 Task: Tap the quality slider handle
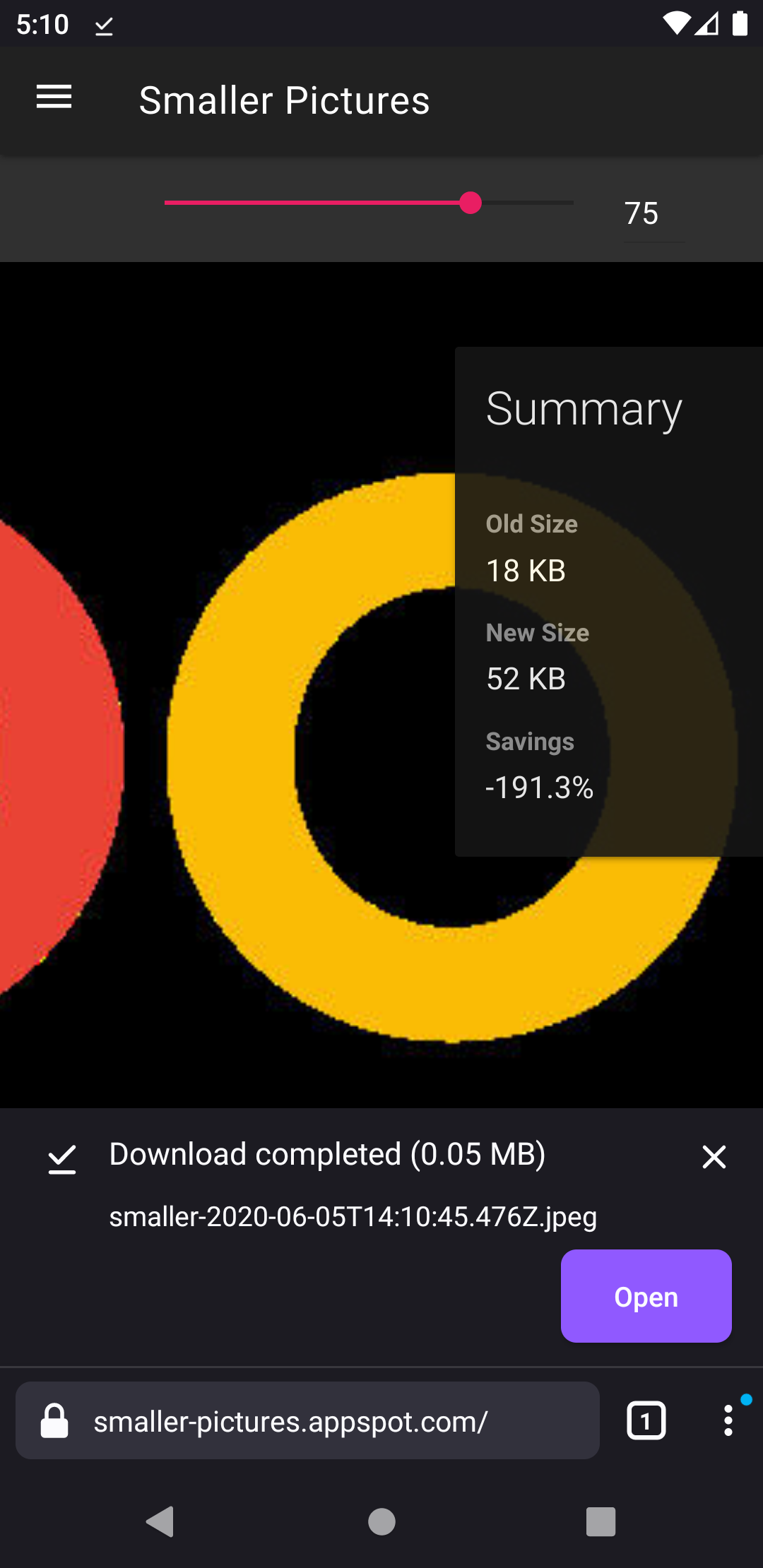471,203
